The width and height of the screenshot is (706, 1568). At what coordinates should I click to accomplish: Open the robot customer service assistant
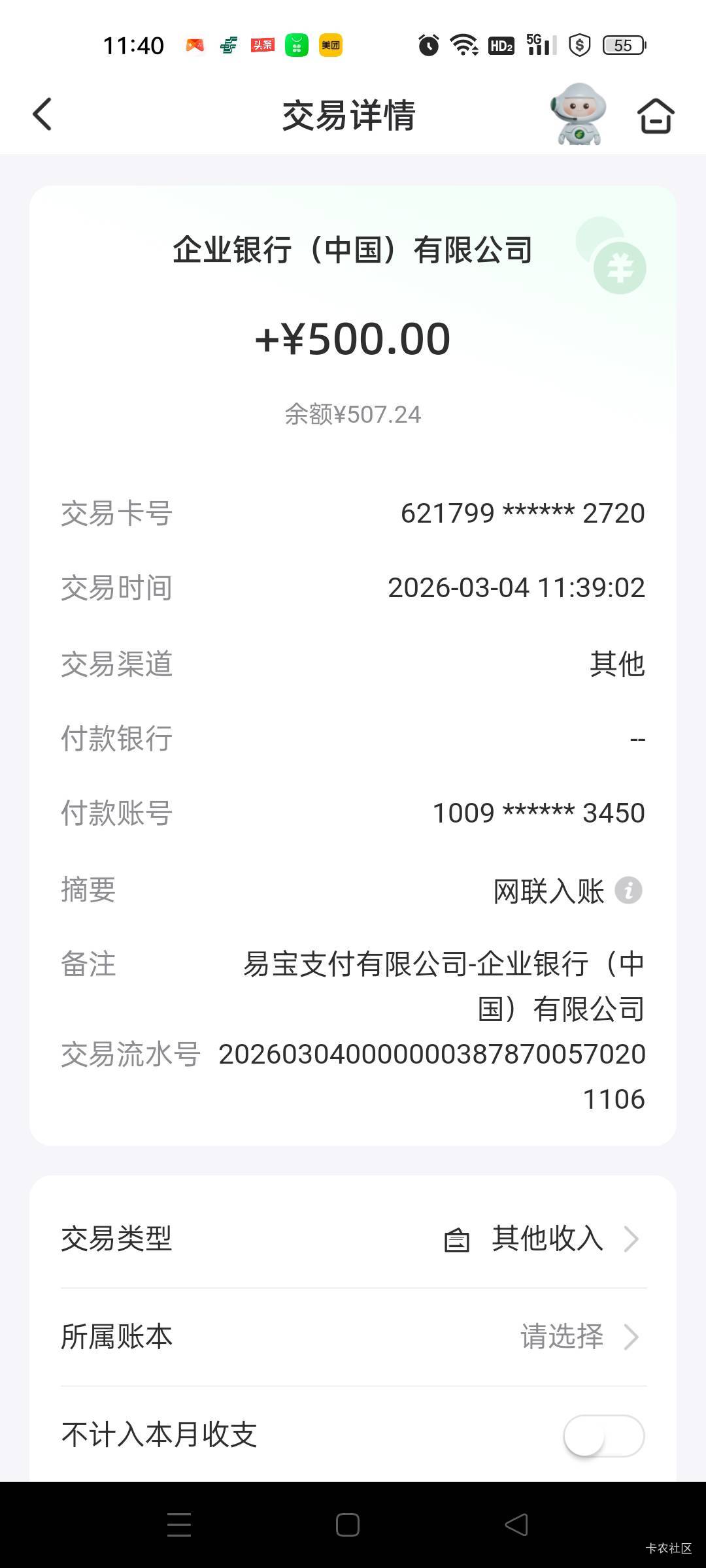coord(578,114)
